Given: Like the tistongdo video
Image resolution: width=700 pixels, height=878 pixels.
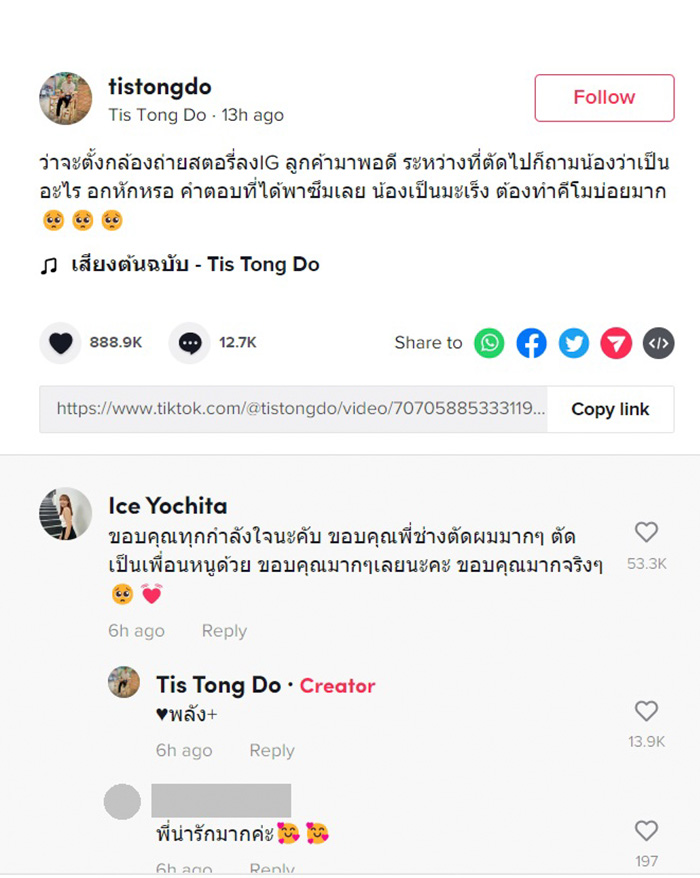Looking at the screenshot, I should pos(61,343).
